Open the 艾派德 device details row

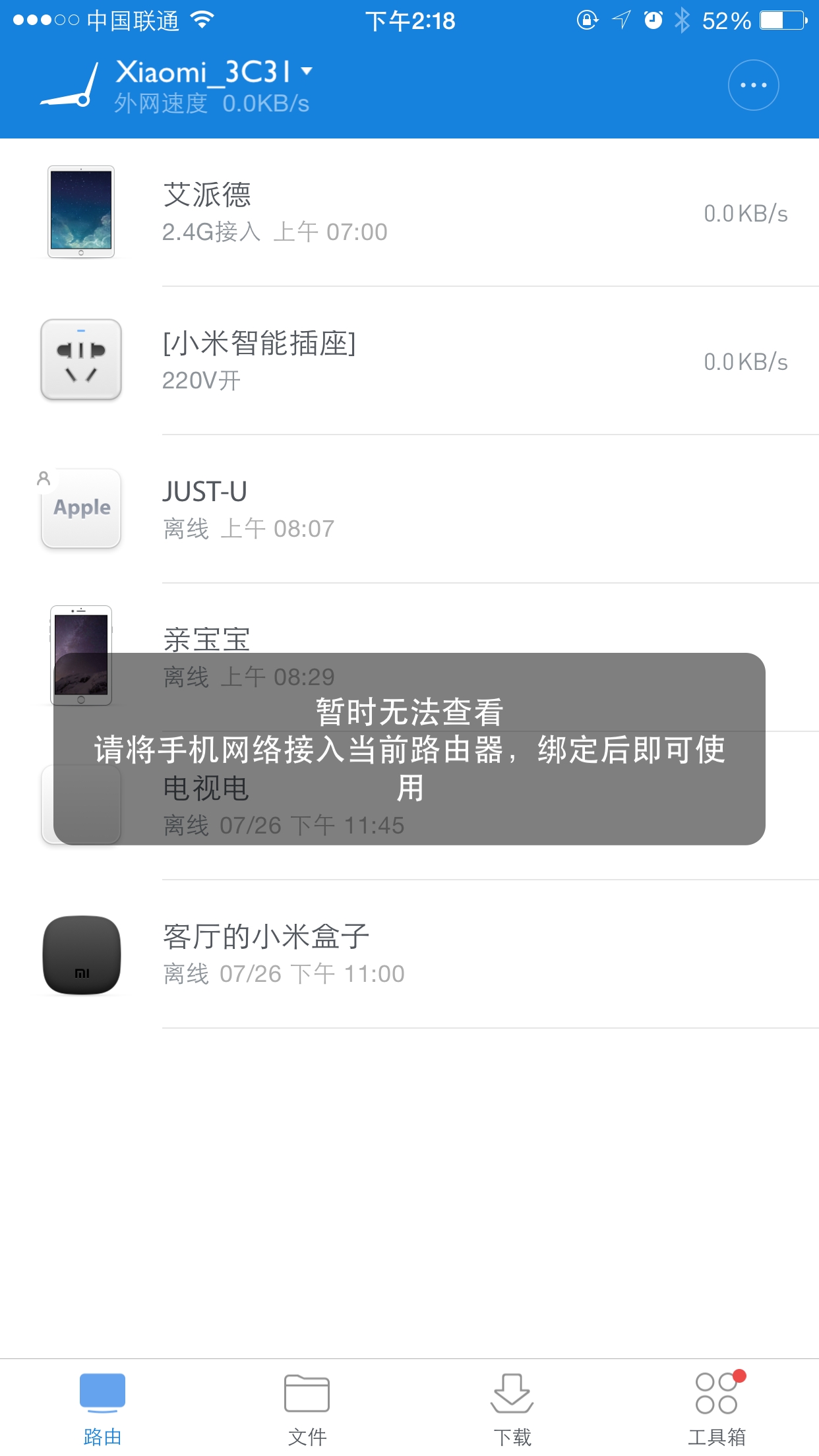click(409, 211)
